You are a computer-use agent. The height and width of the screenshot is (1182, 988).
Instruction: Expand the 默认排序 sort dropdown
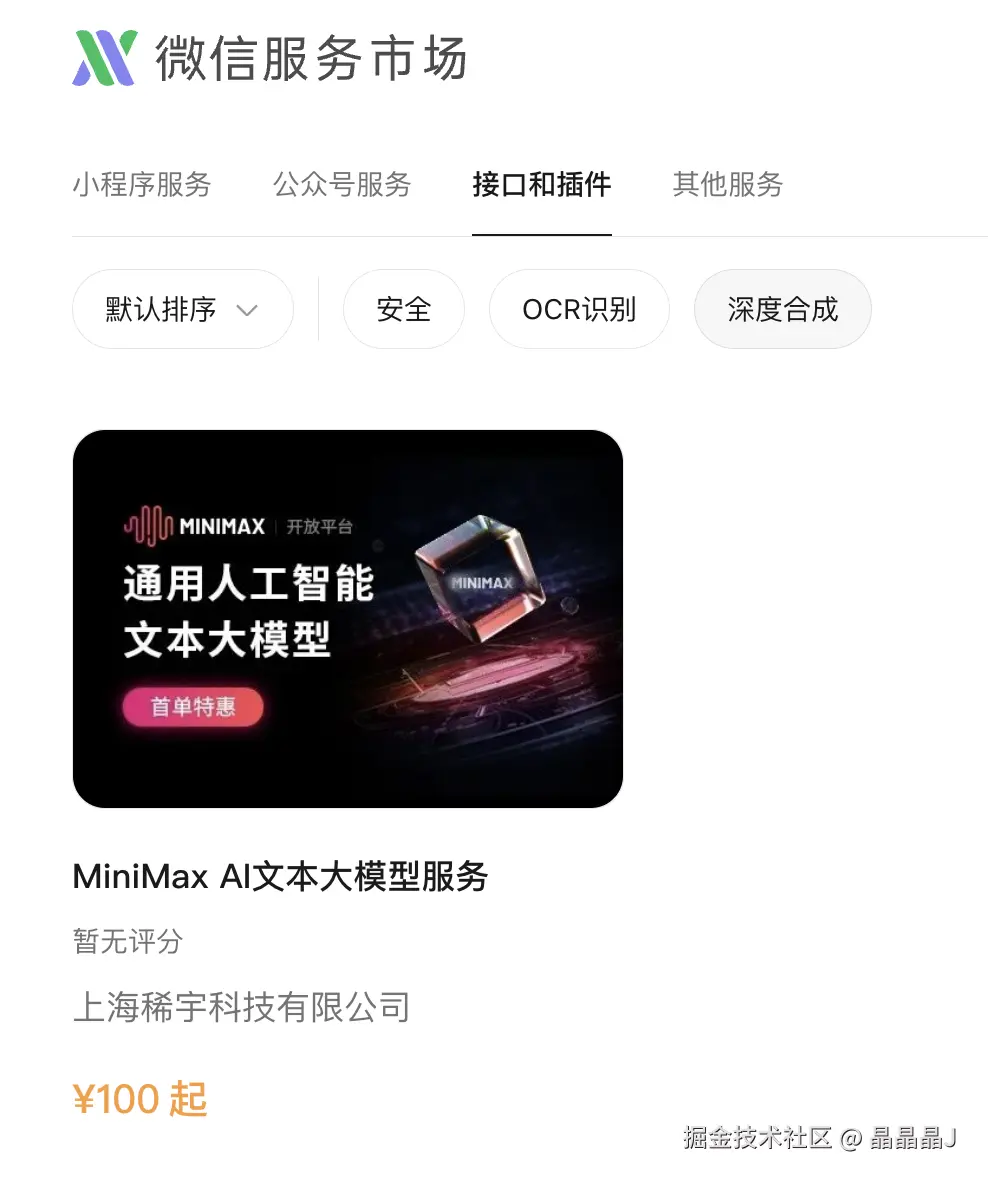coord(182,310)
